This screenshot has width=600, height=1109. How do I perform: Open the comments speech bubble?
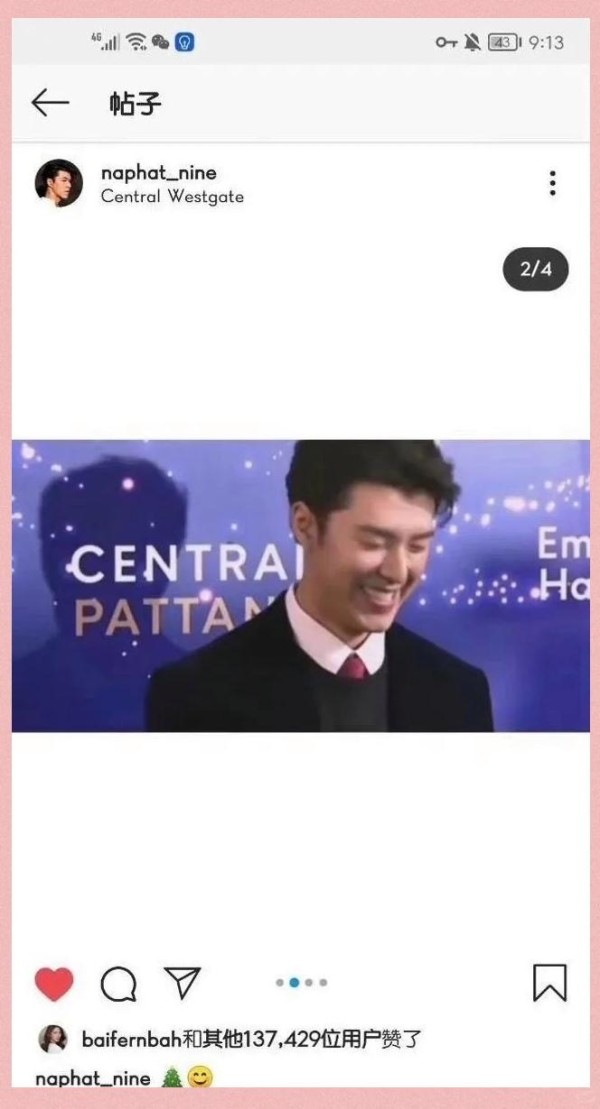click(x=118, y=984)
